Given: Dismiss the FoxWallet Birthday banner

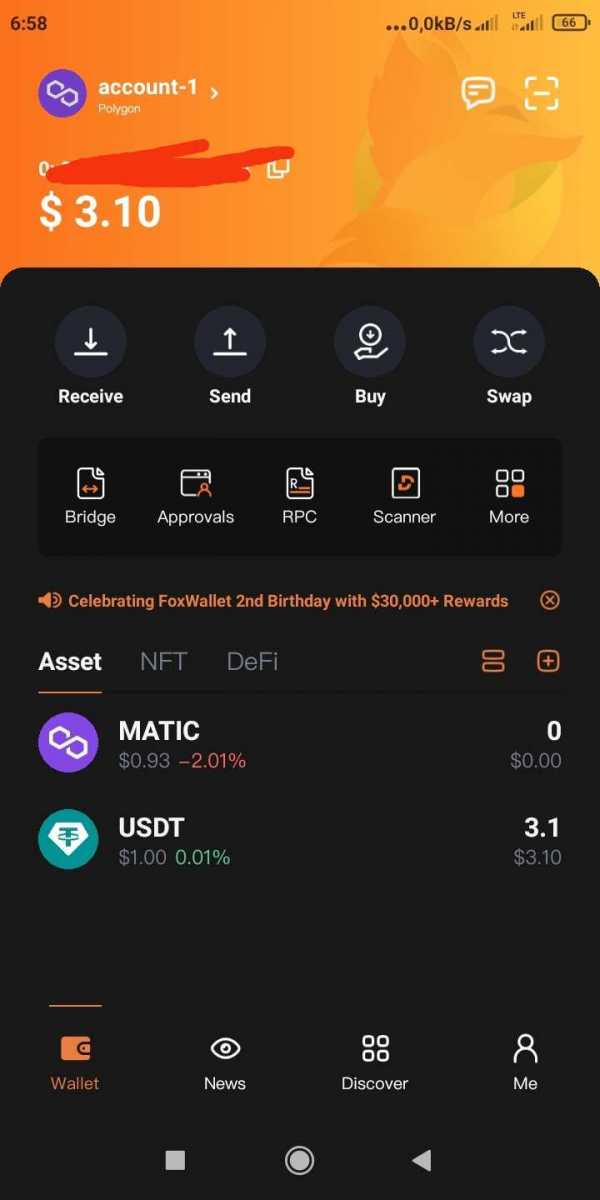Looking at the screenshot, I should point(549,601).
